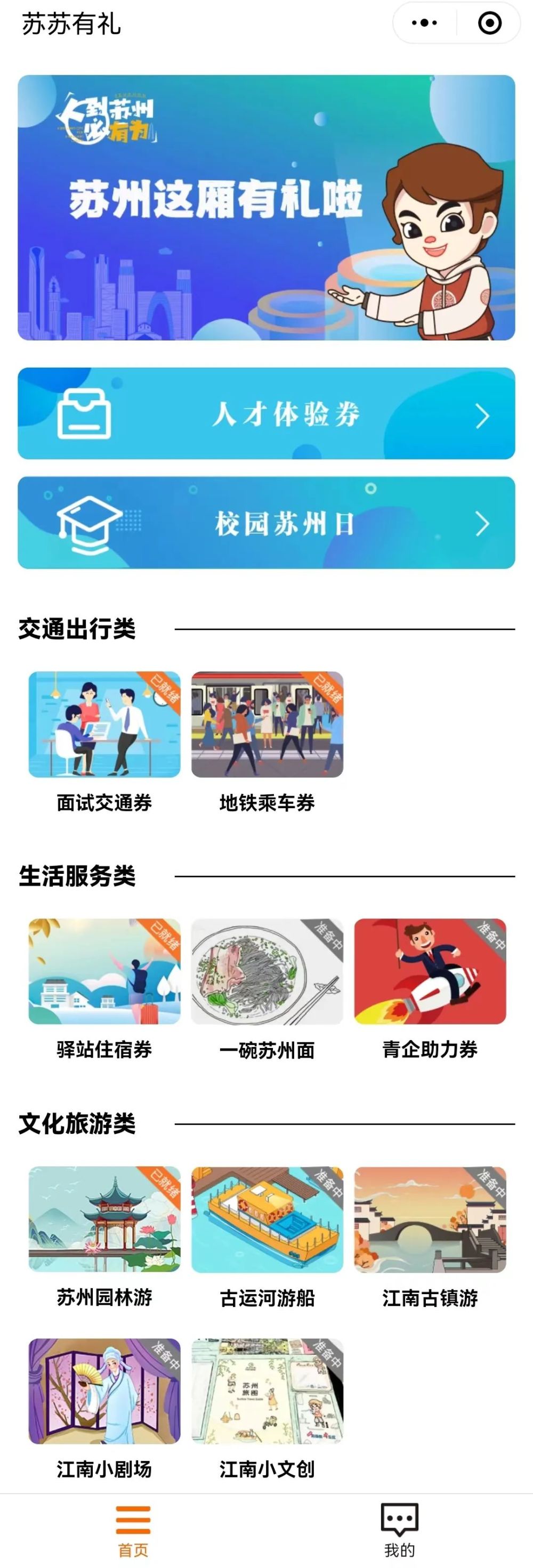Close the mini program with the circle icon
The height and width of the screenshot is (1568, 533).
[x=490, y=23]
